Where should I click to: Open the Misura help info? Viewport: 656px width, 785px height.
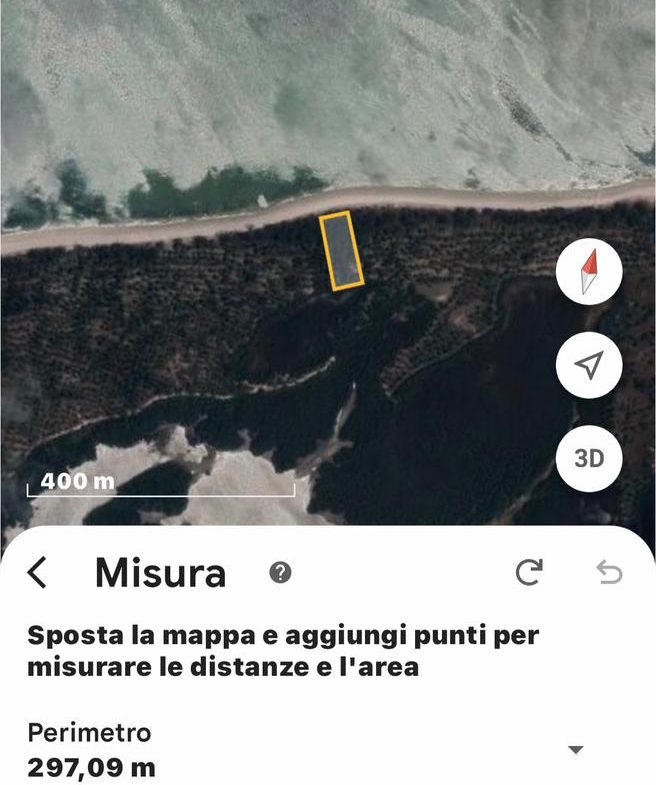coord(281,573)
